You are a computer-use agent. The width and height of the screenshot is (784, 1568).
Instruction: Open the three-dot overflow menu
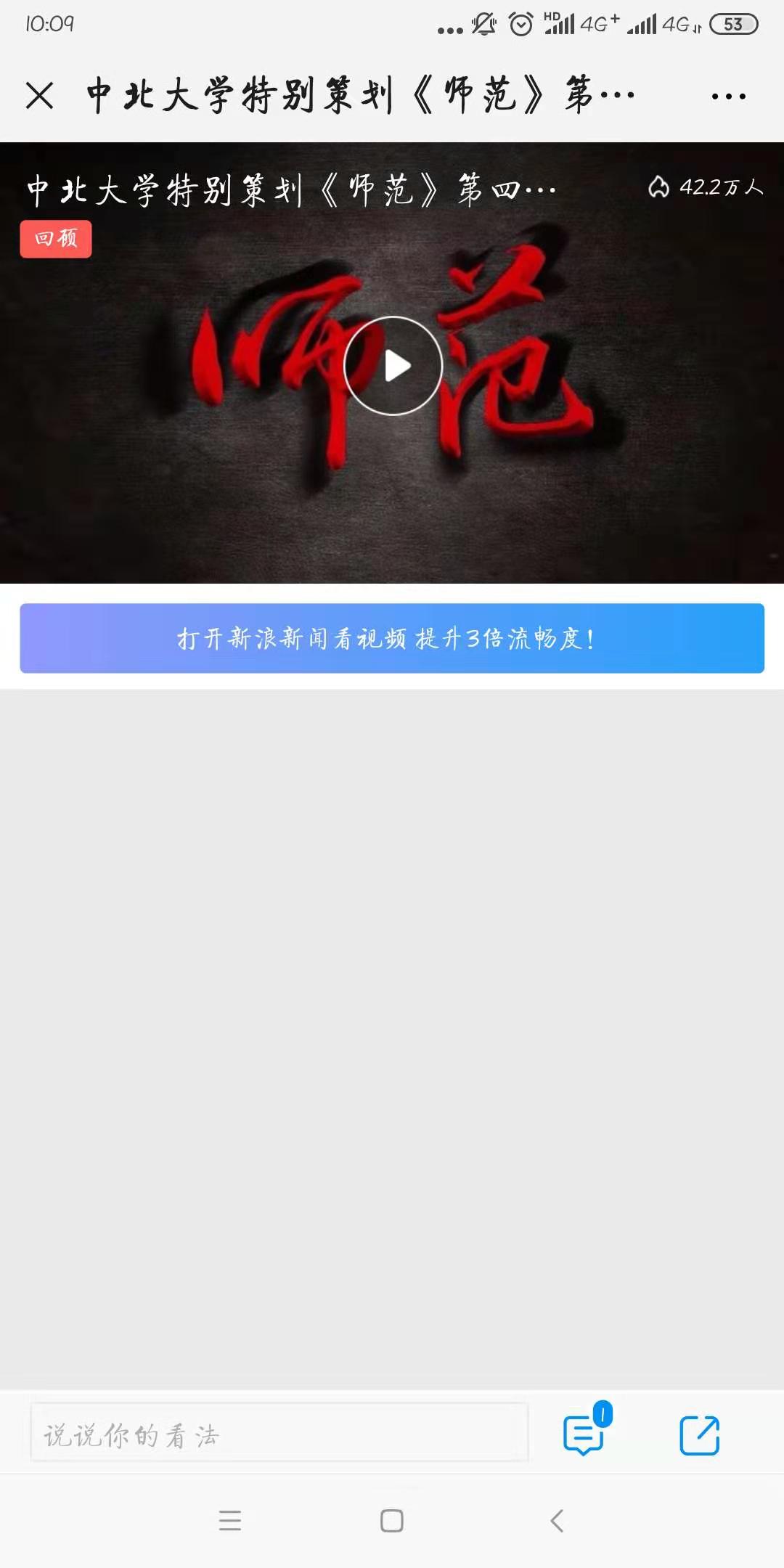(728, 96)
